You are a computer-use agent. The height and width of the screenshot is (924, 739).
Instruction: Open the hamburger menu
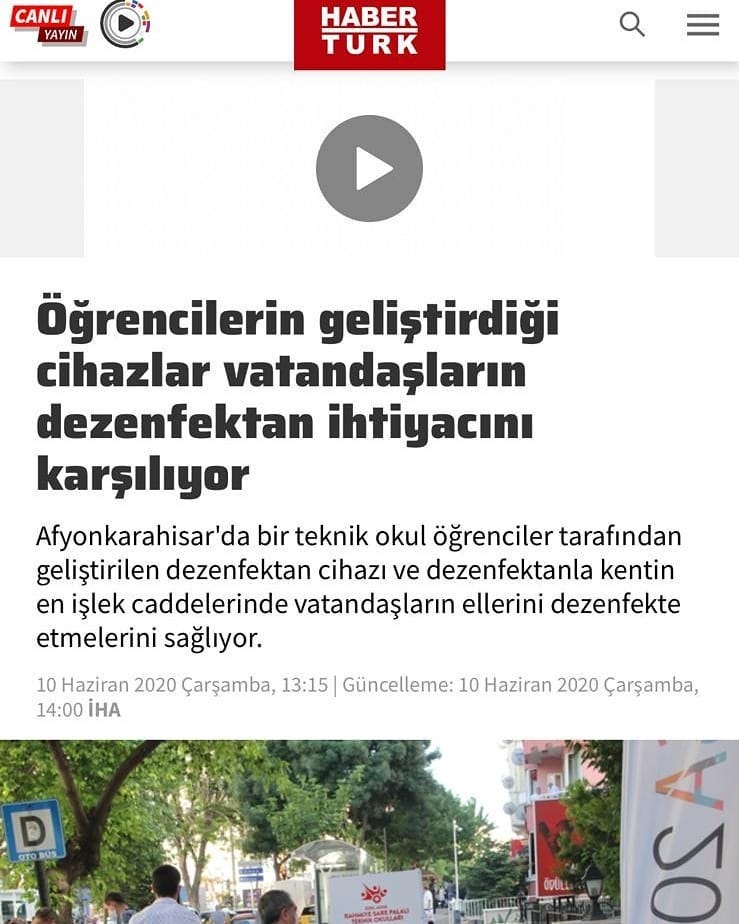coord(703,24)
